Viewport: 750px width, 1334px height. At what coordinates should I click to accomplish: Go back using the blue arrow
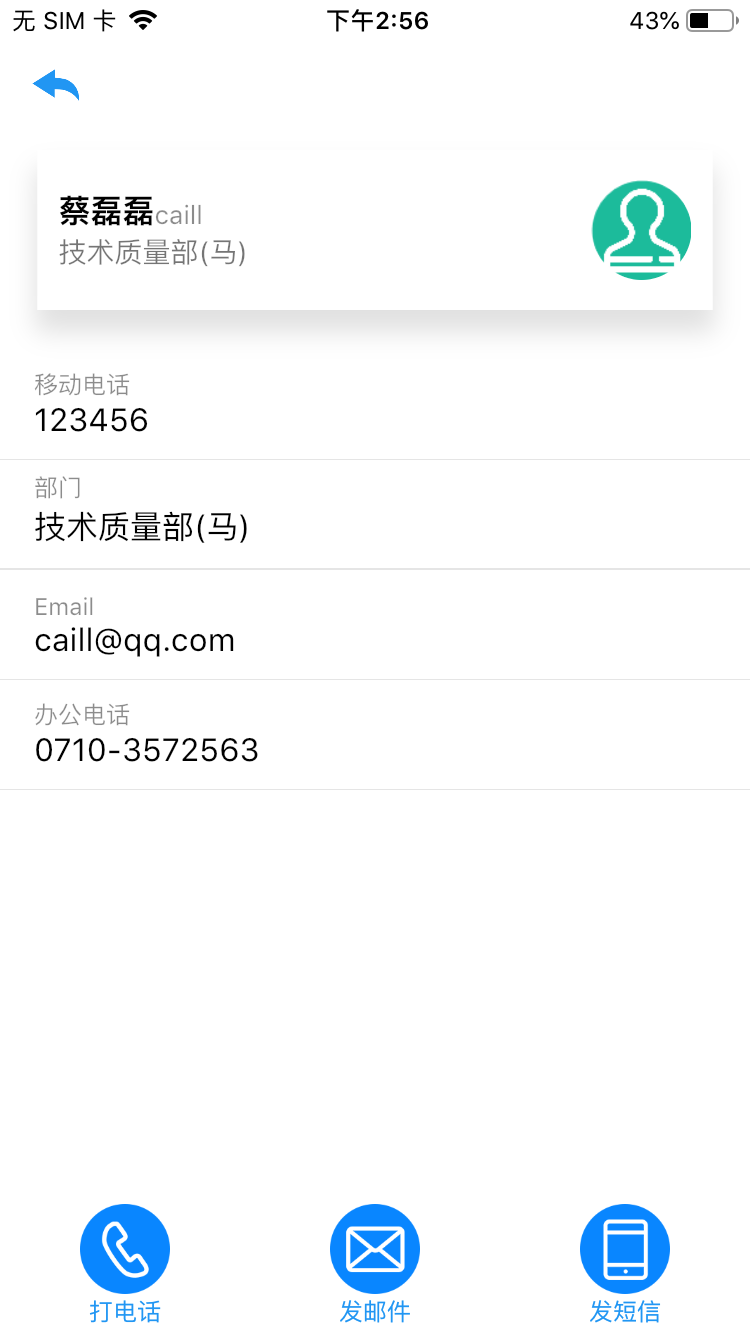[56, 86]
